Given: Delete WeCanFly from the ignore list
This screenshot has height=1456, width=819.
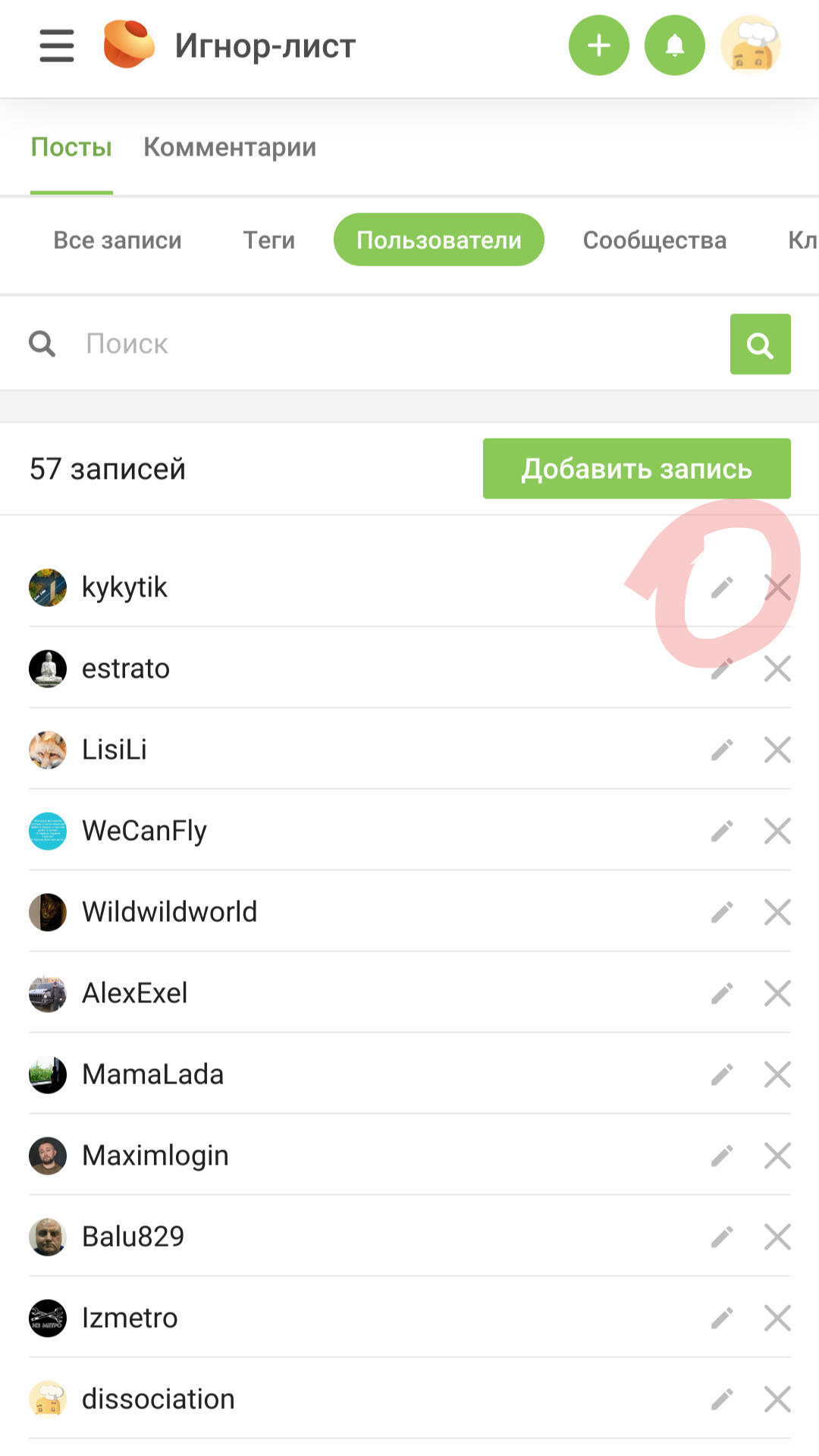Looking at the screenshot, I should click(x=777, y=831).
